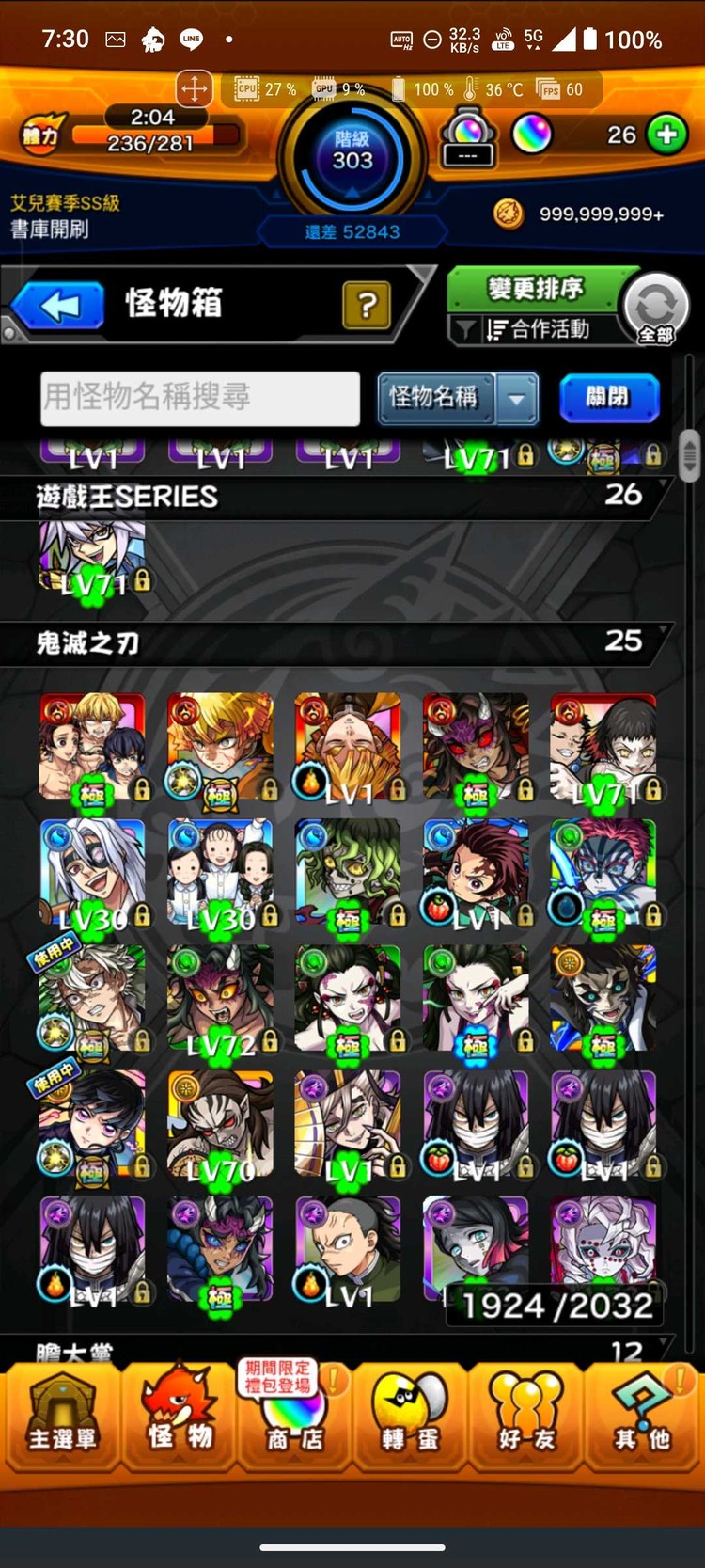Viewport: 705px width, 1568px height.
Task: Close the search bar with 關閉
Action: coord(608,397)
